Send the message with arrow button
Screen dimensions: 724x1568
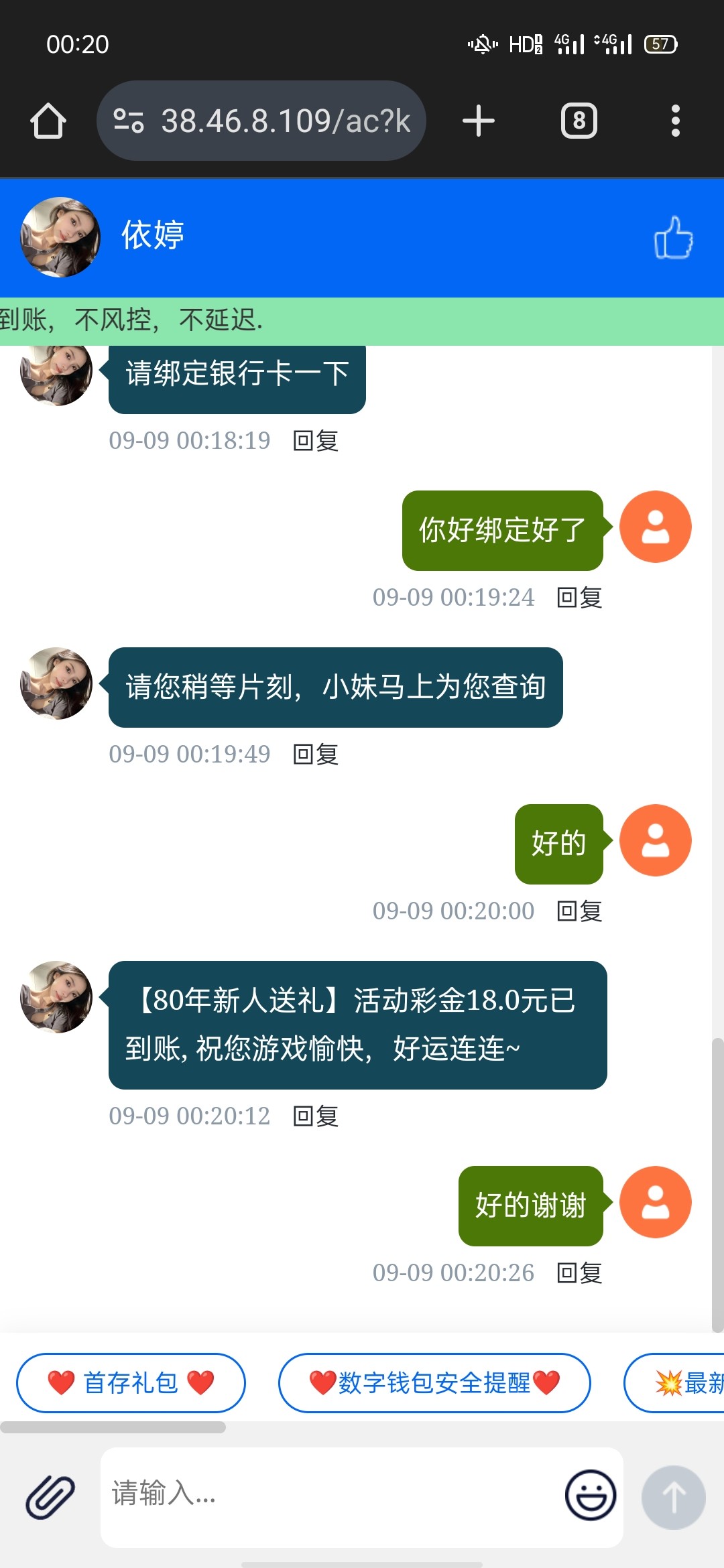[673, 1497]
